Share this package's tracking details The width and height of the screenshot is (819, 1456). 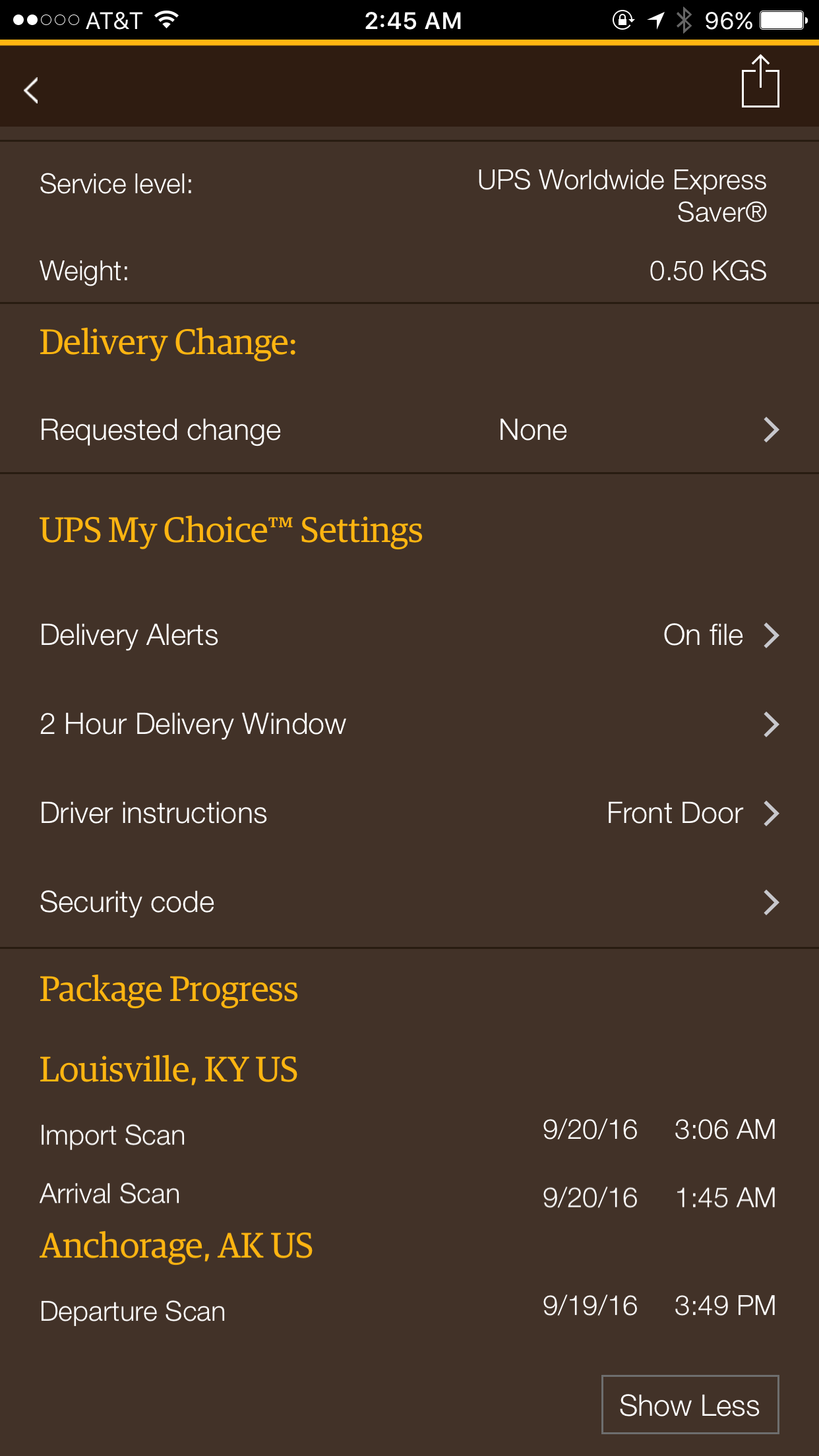tap(760, 82)
